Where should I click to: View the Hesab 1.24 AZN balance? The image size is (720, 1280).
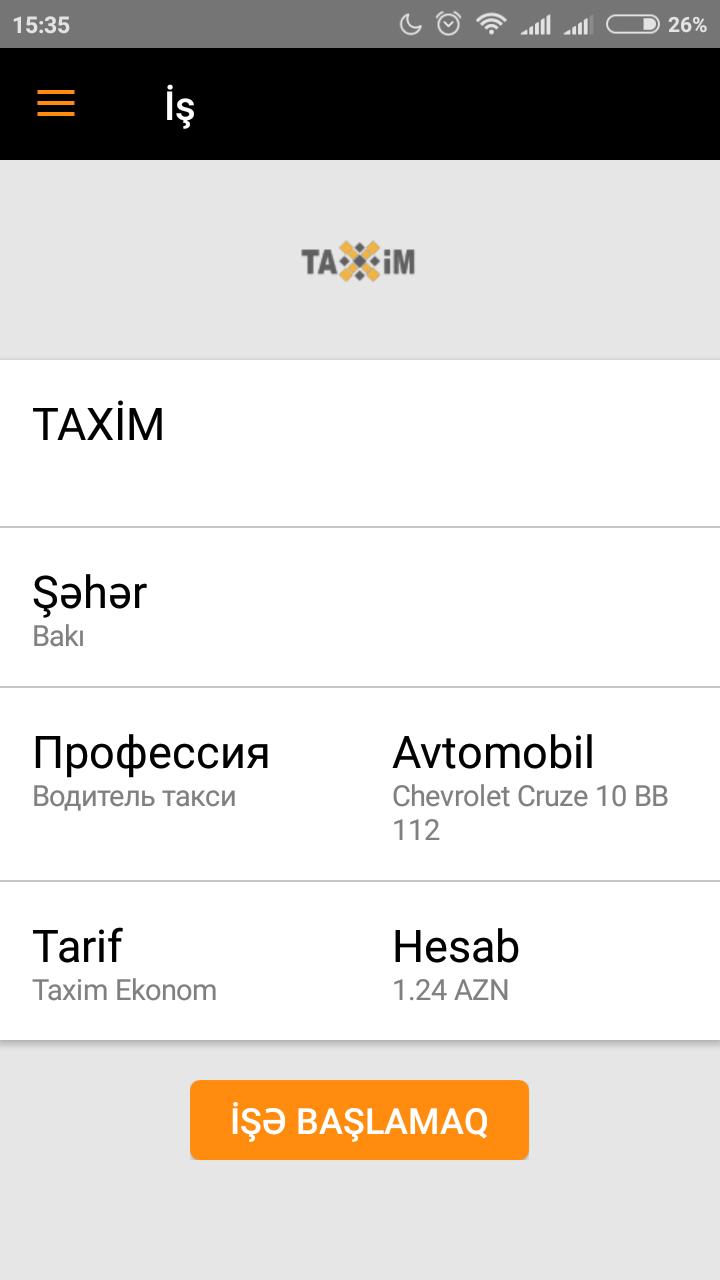coord(540,962)
